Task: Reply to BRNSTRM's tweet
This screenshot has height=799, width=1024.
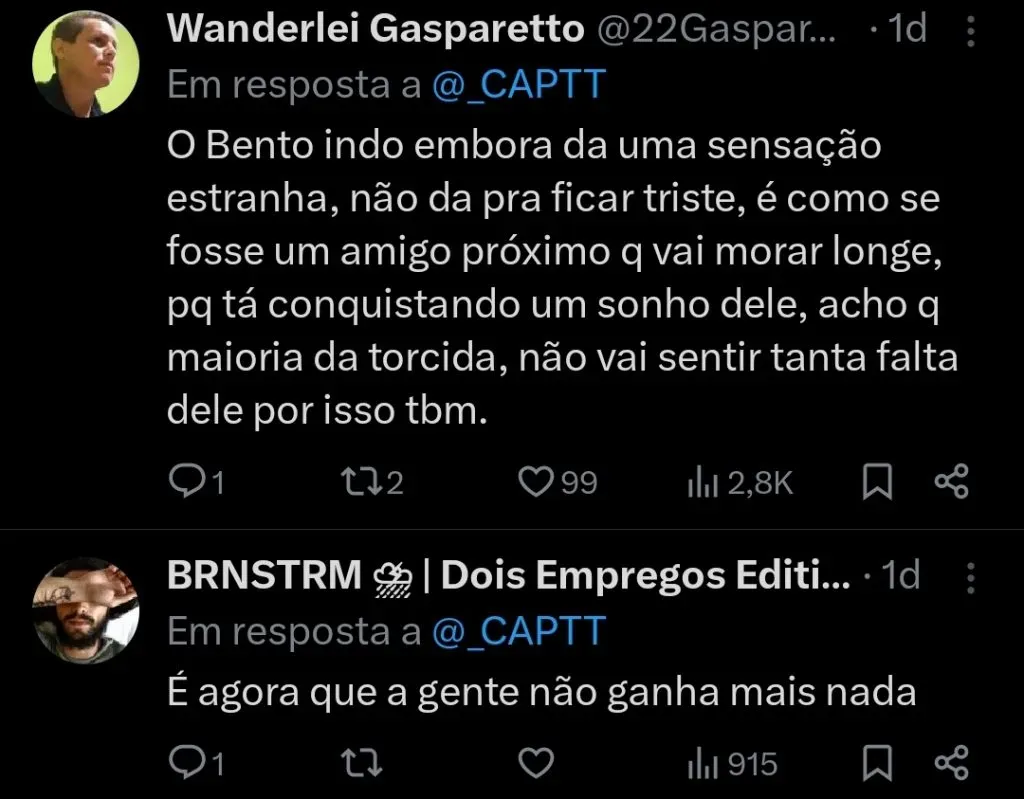Action: [187, 764]
